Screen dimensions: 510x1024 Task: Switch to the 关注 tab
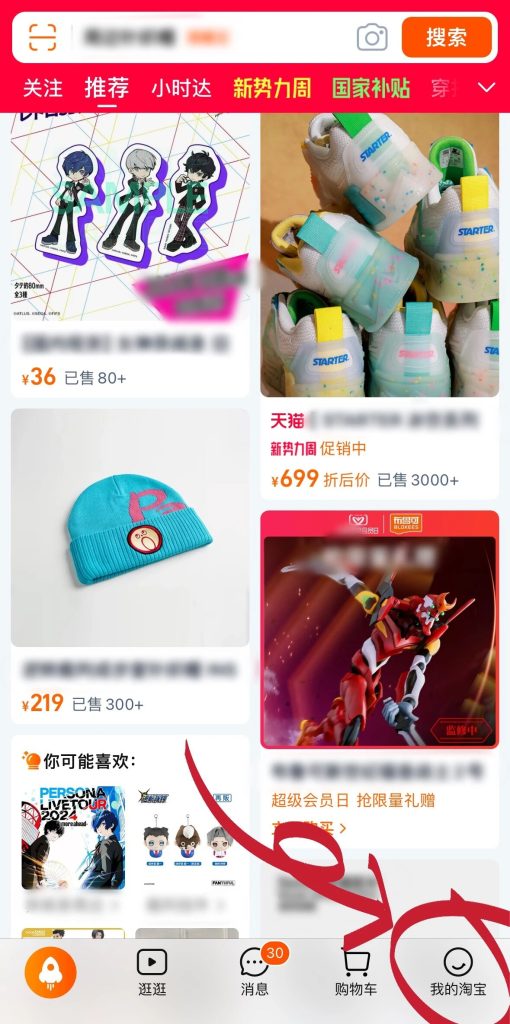pyautogui.click(x=42, y=88)
